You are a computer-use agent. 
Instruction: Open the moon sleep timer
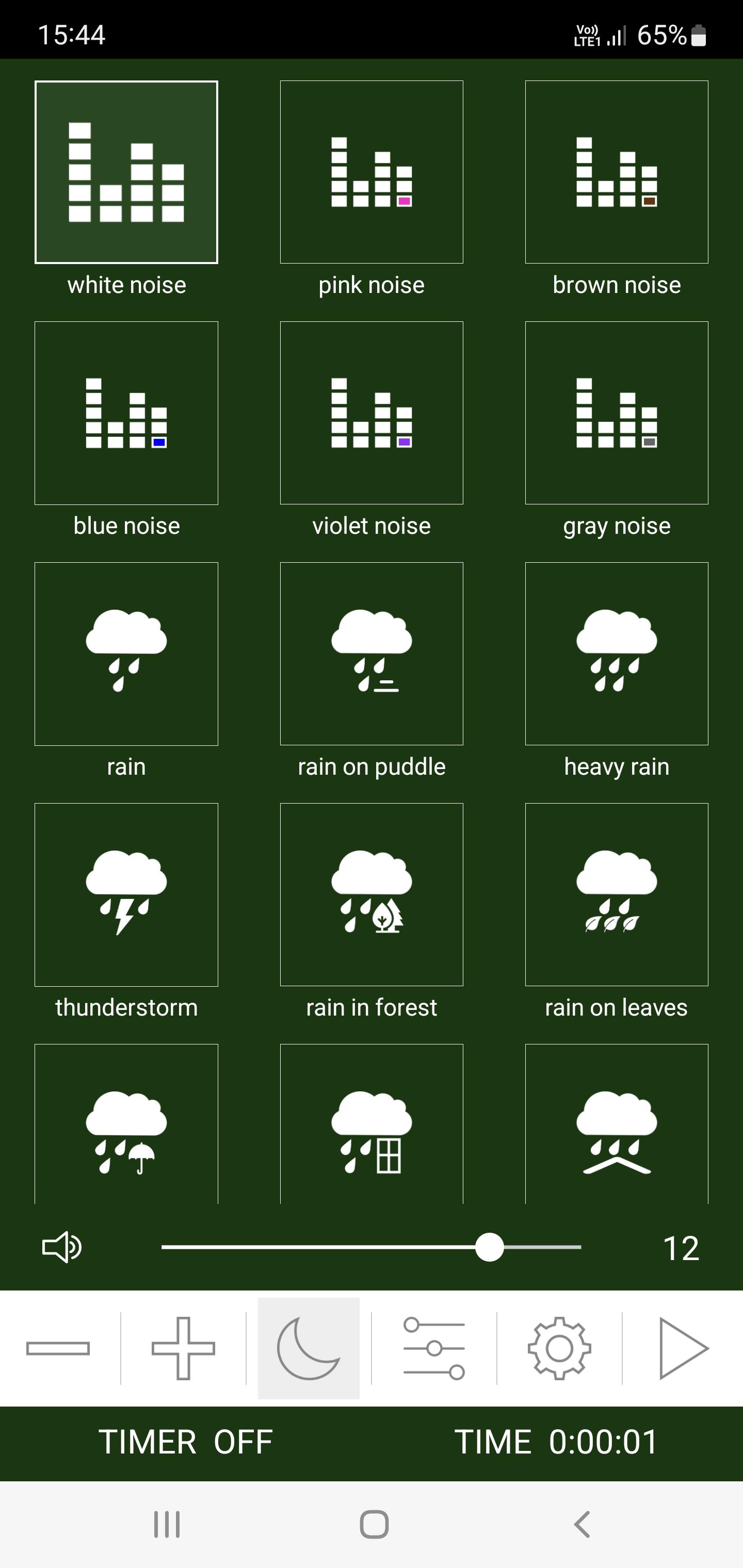tap(309, 1348)
